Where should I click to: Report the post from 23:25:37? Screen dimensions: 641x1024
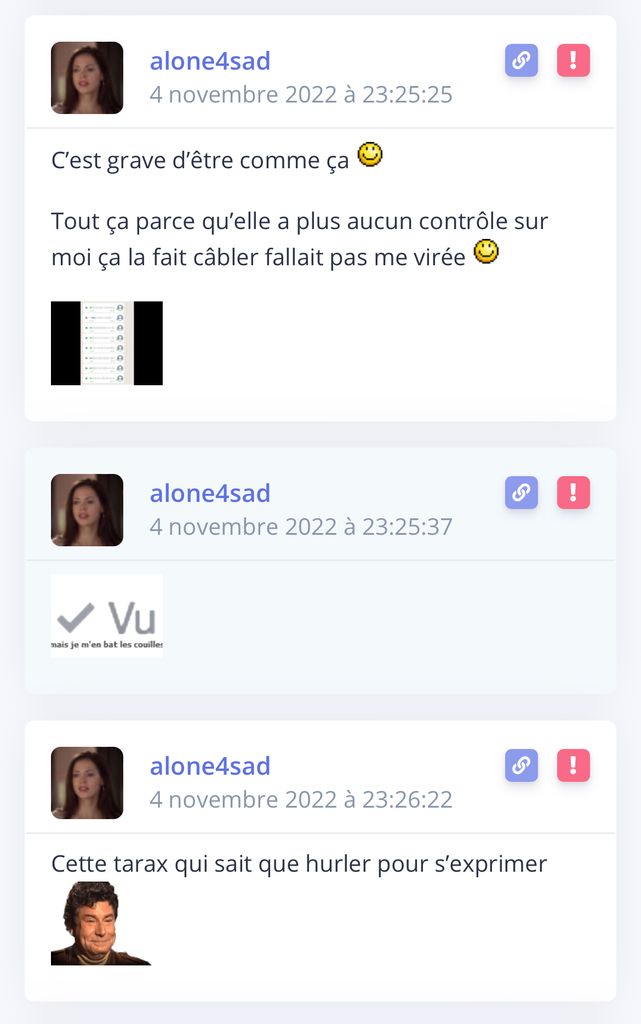573,492
